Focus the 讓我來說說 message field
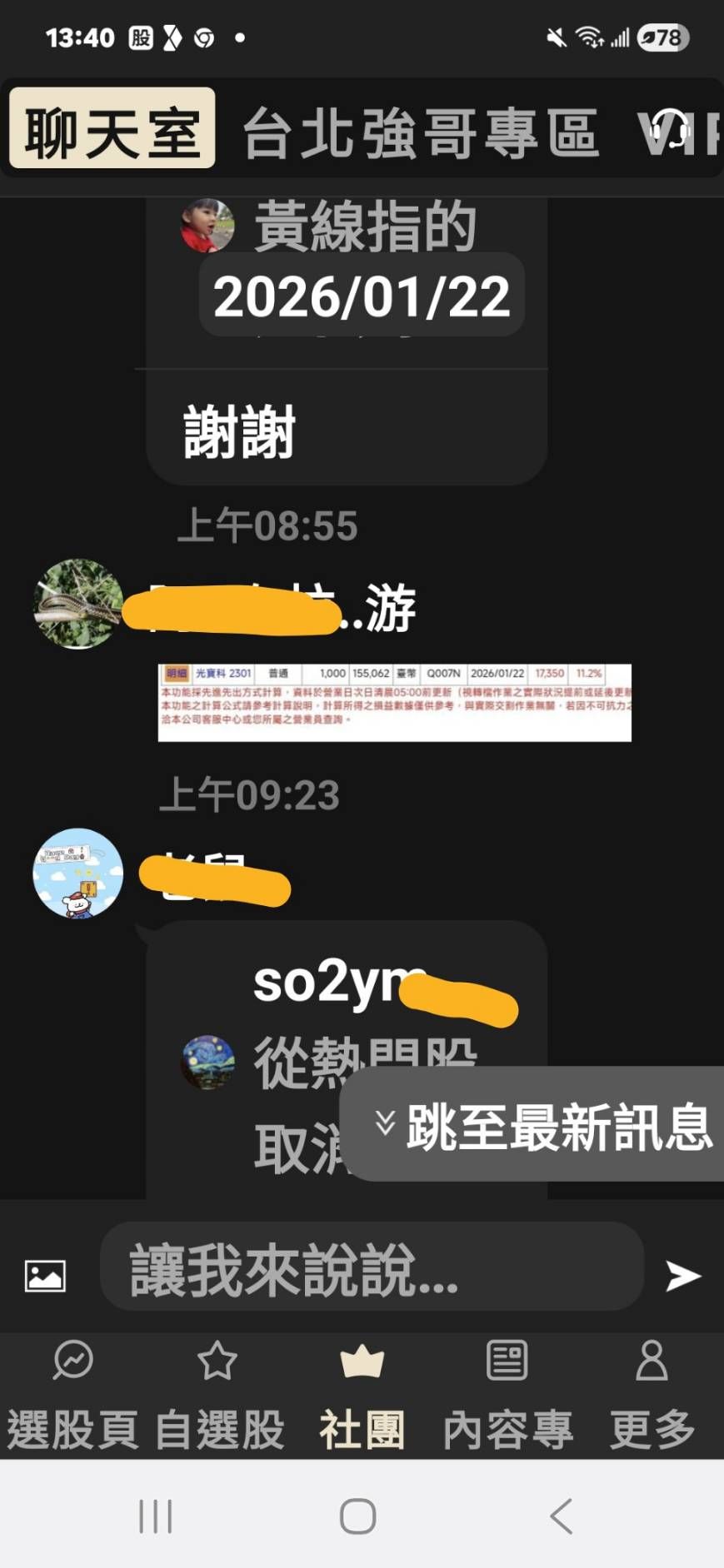The image size is (724, 1568). tap(371, 1268)
